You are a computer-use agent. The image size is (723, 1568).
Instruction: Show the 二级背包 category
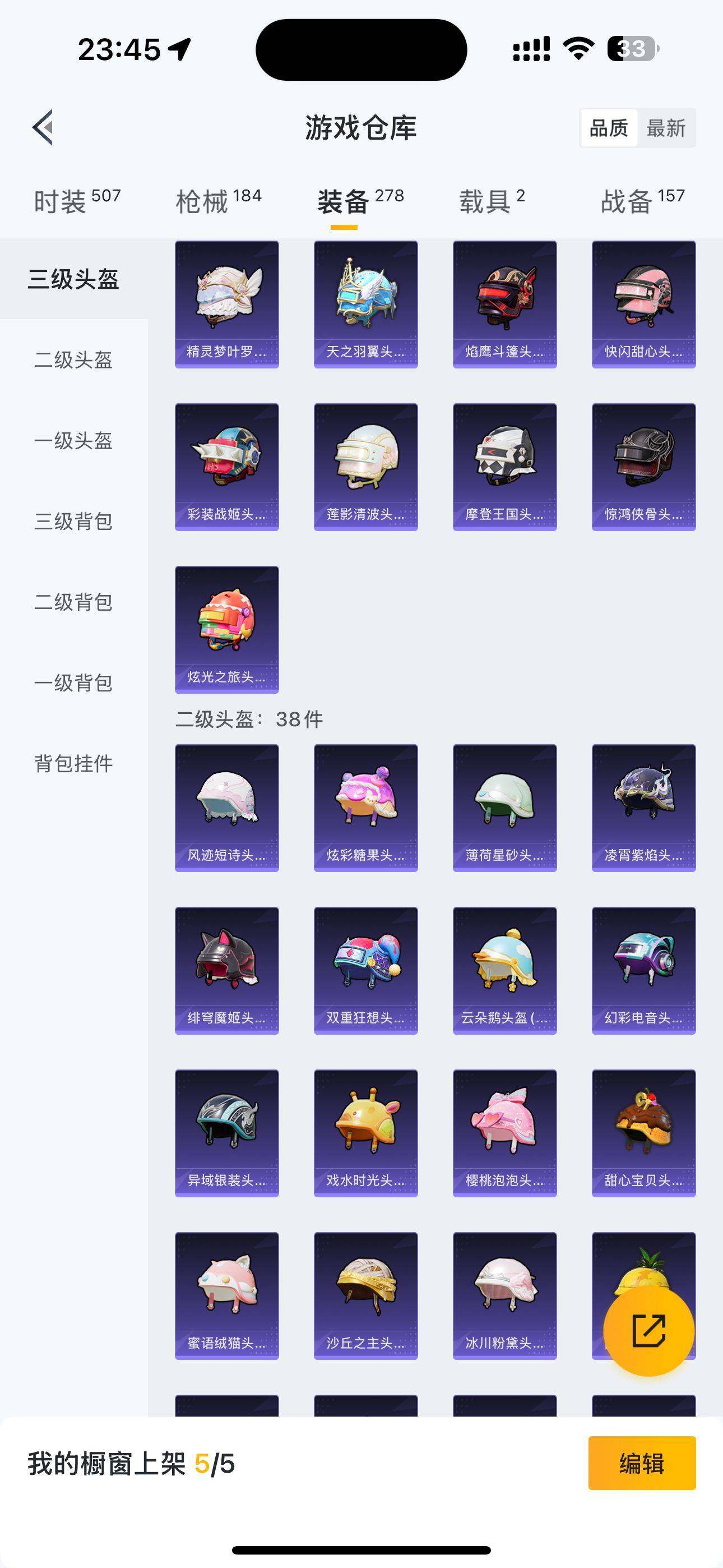point(73,602)
